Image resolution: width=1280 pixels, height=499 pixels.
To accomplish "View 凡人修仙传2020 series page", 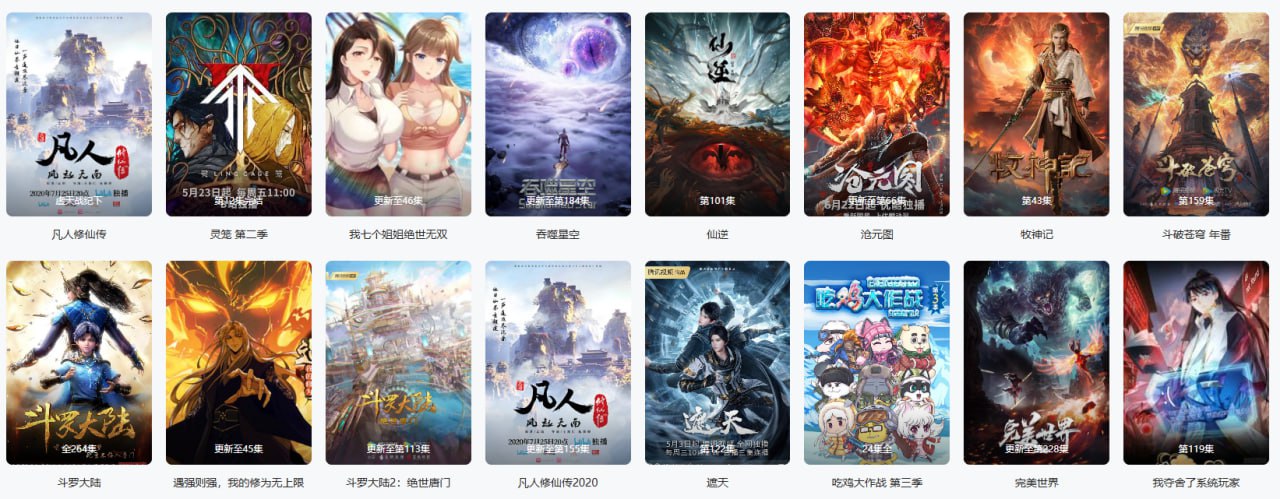I will pyautogui.click(x=558, y=362).
